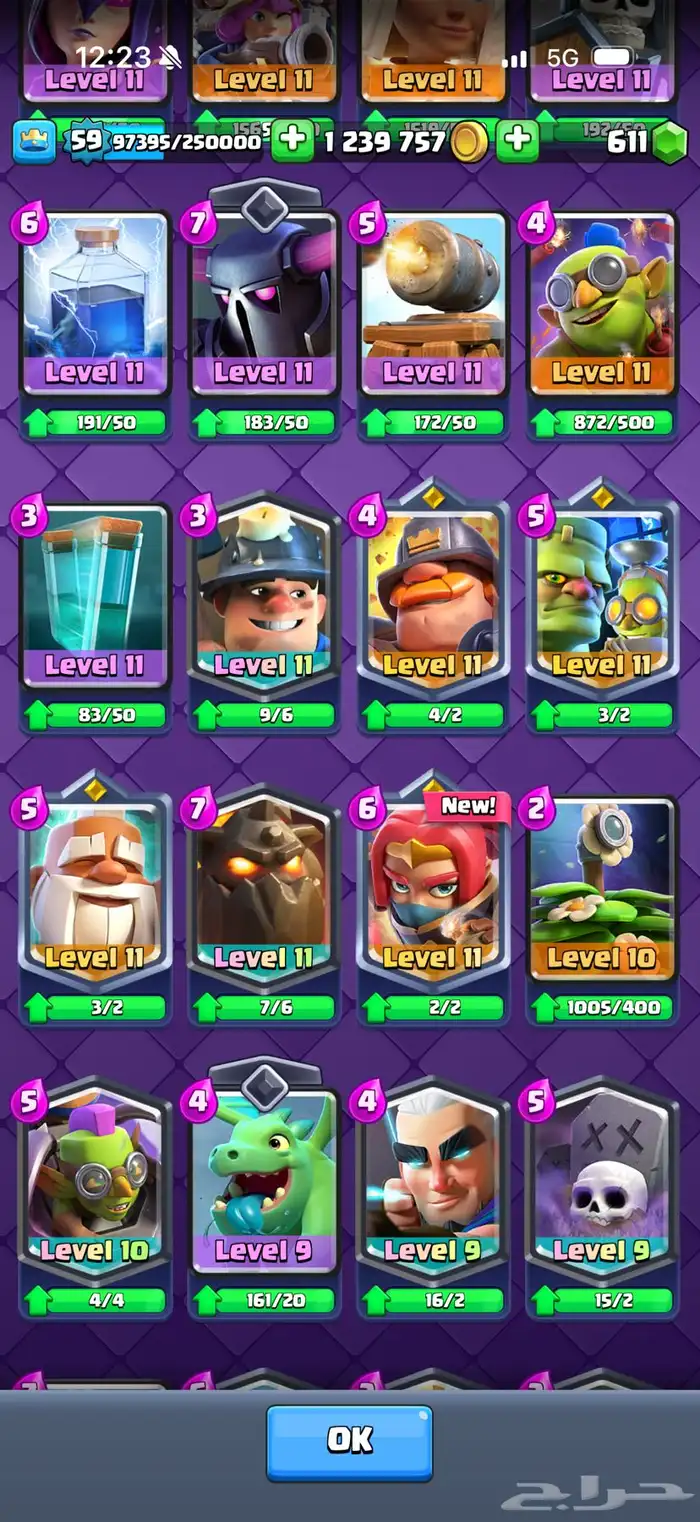Screen dimensions: 700x1522
Task: Select the Miner card showing 9/6
Action: (264, 617)
